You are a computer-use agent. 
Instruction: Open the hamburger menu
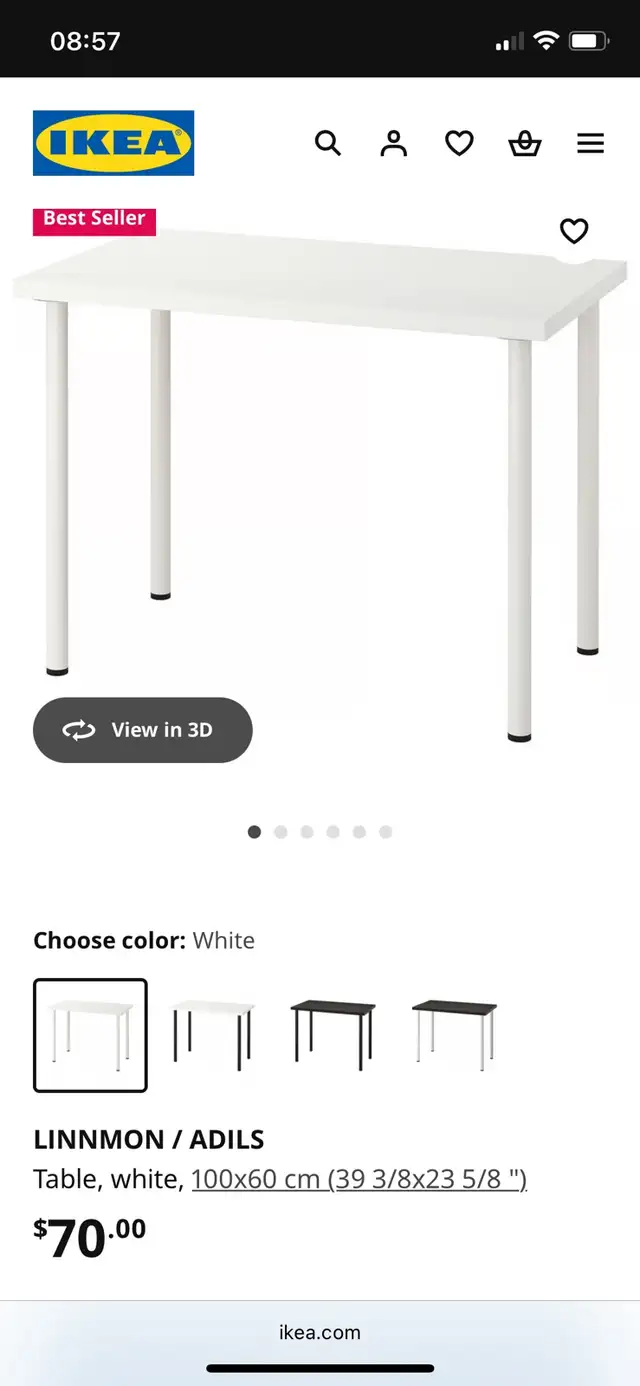click(591, 144)
